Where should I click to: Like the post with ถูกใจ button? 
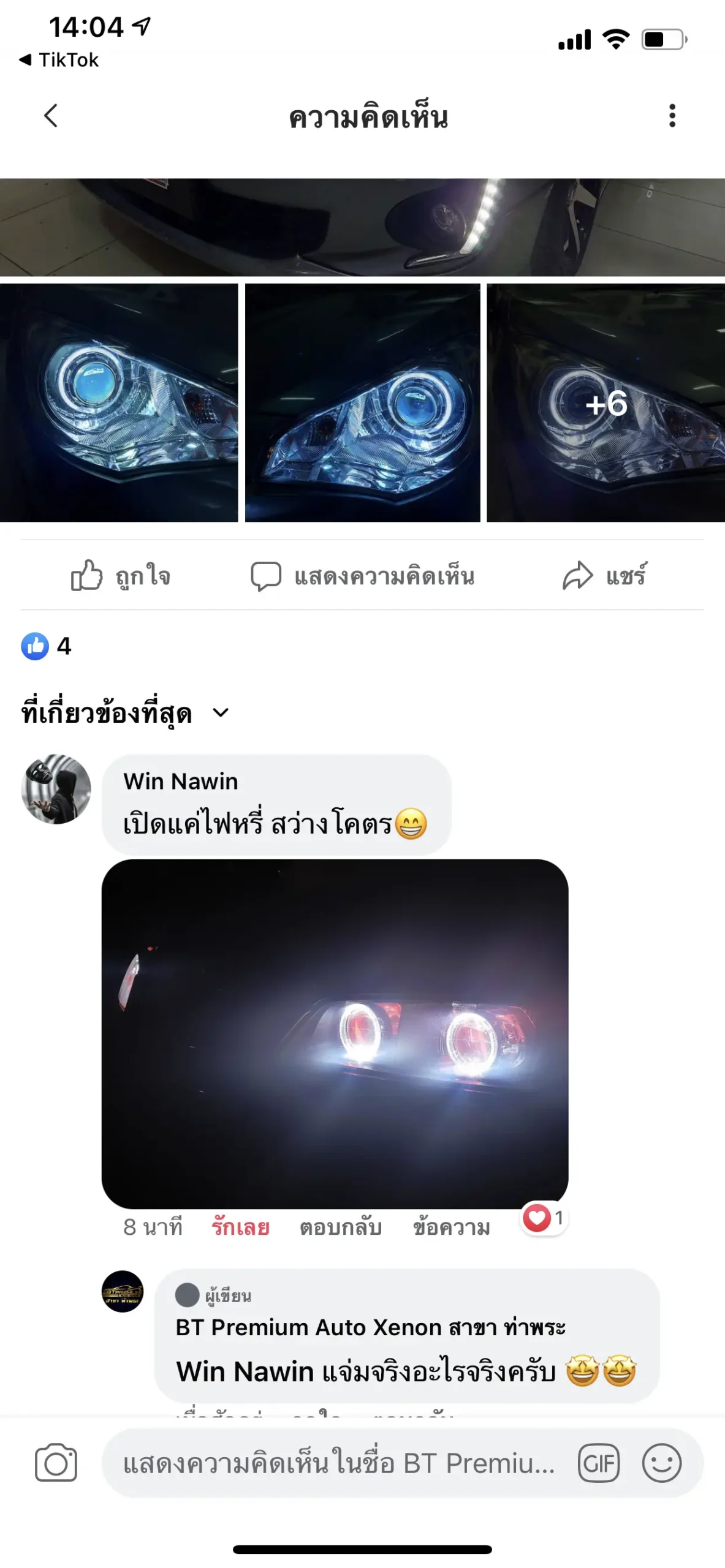click(121, 576)
